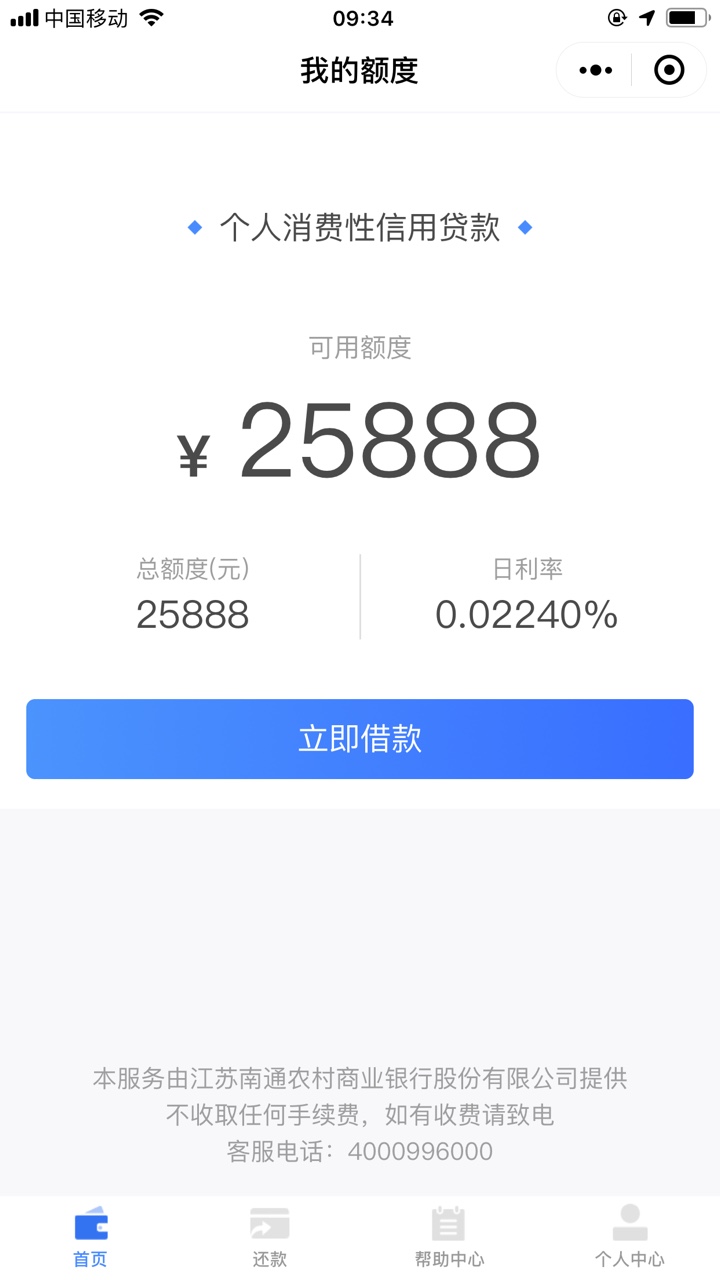This screenshot has height=1280, width=720.
Task: Go to the 帮助中心 tab
Action: (x=449, y=1237)
